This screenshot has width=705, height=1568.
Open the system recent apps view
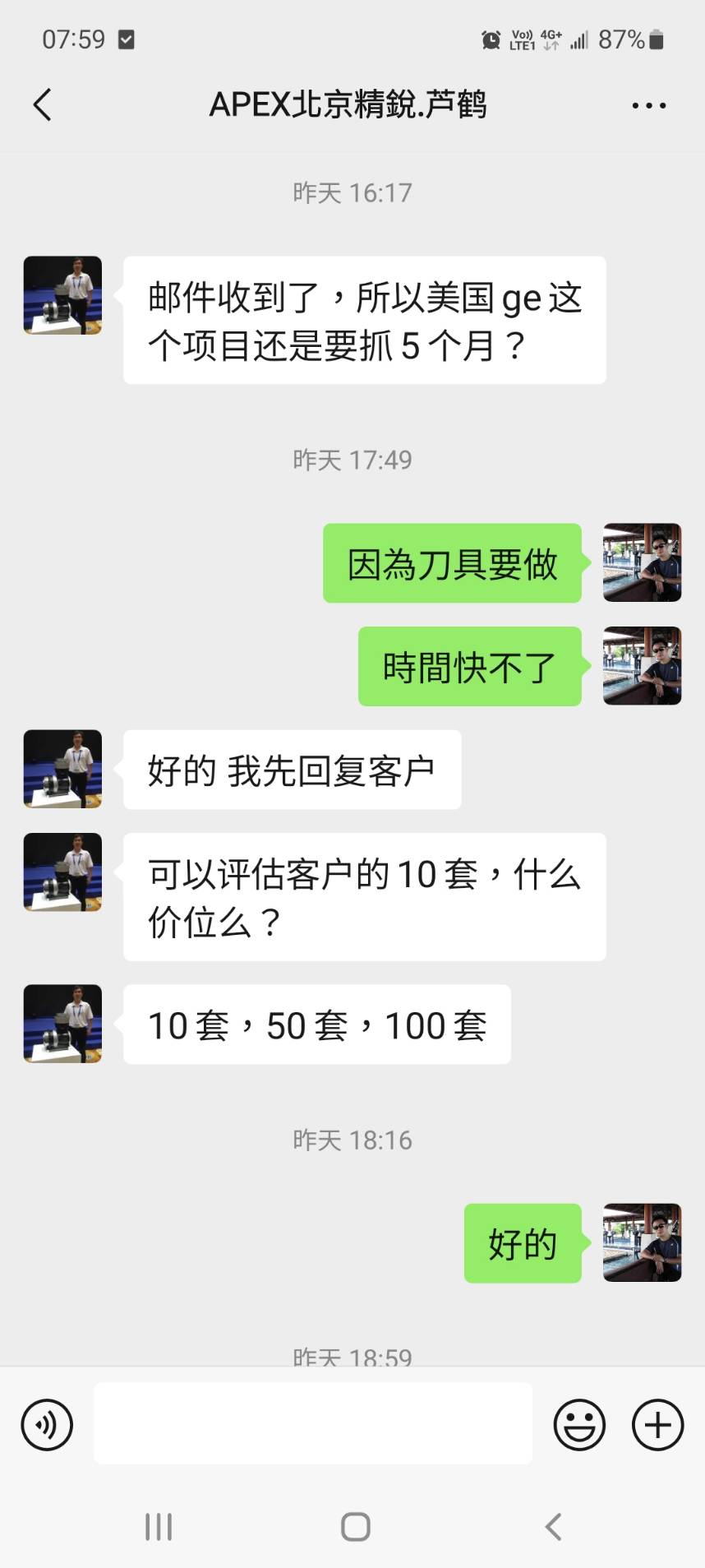click(159, 1527)
